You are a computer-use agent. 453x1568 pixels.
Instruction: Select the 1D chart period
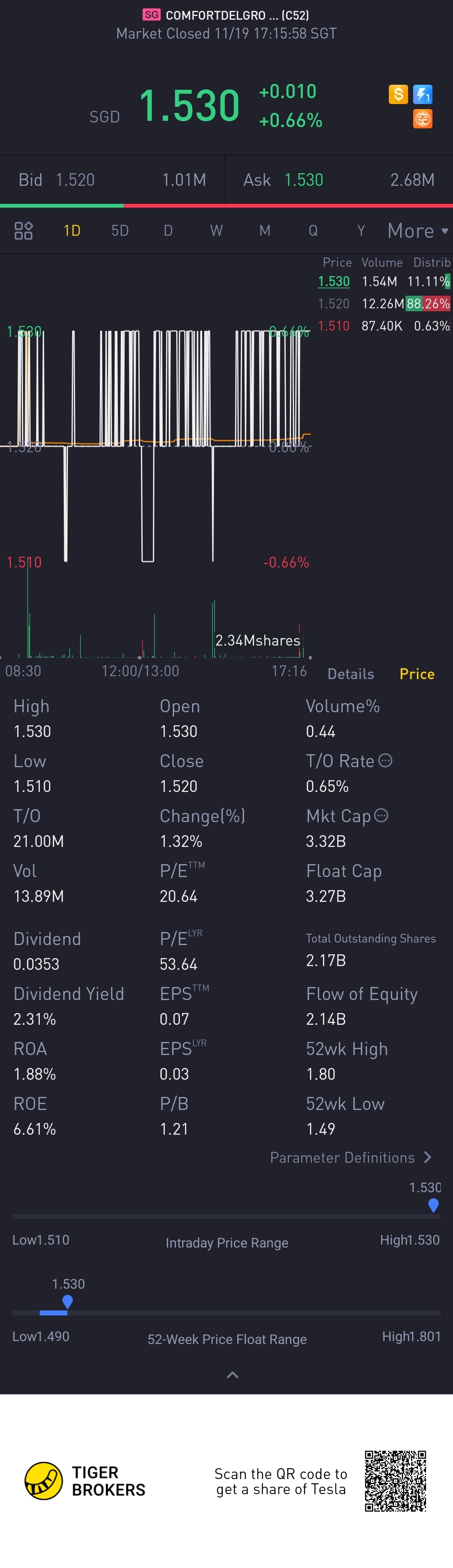click(72, 231)
